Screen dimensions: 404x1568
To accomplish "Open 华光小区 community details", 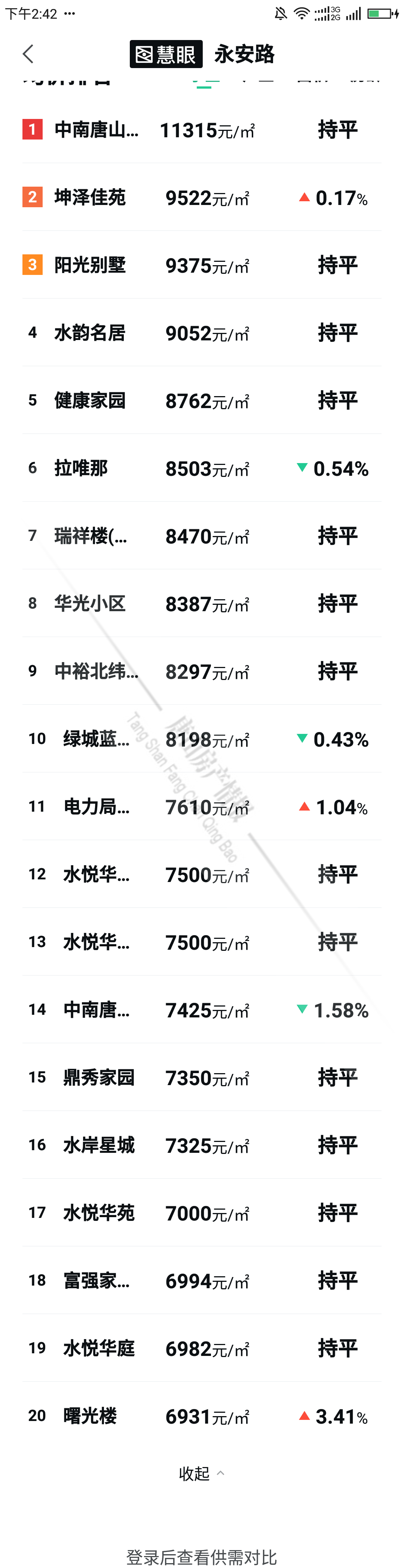I will tap(89, 603).
